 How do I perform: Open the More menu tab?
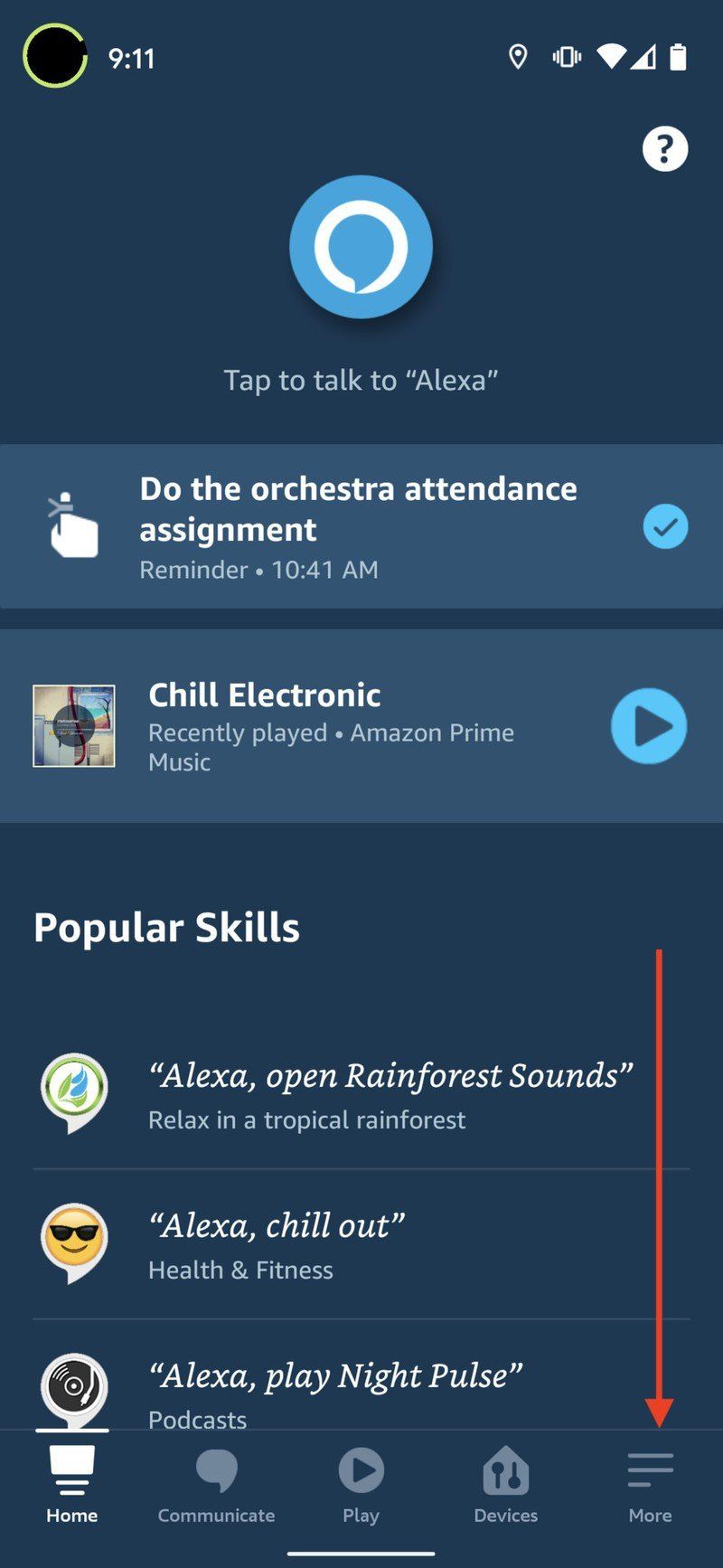[x=650, y=1488]
